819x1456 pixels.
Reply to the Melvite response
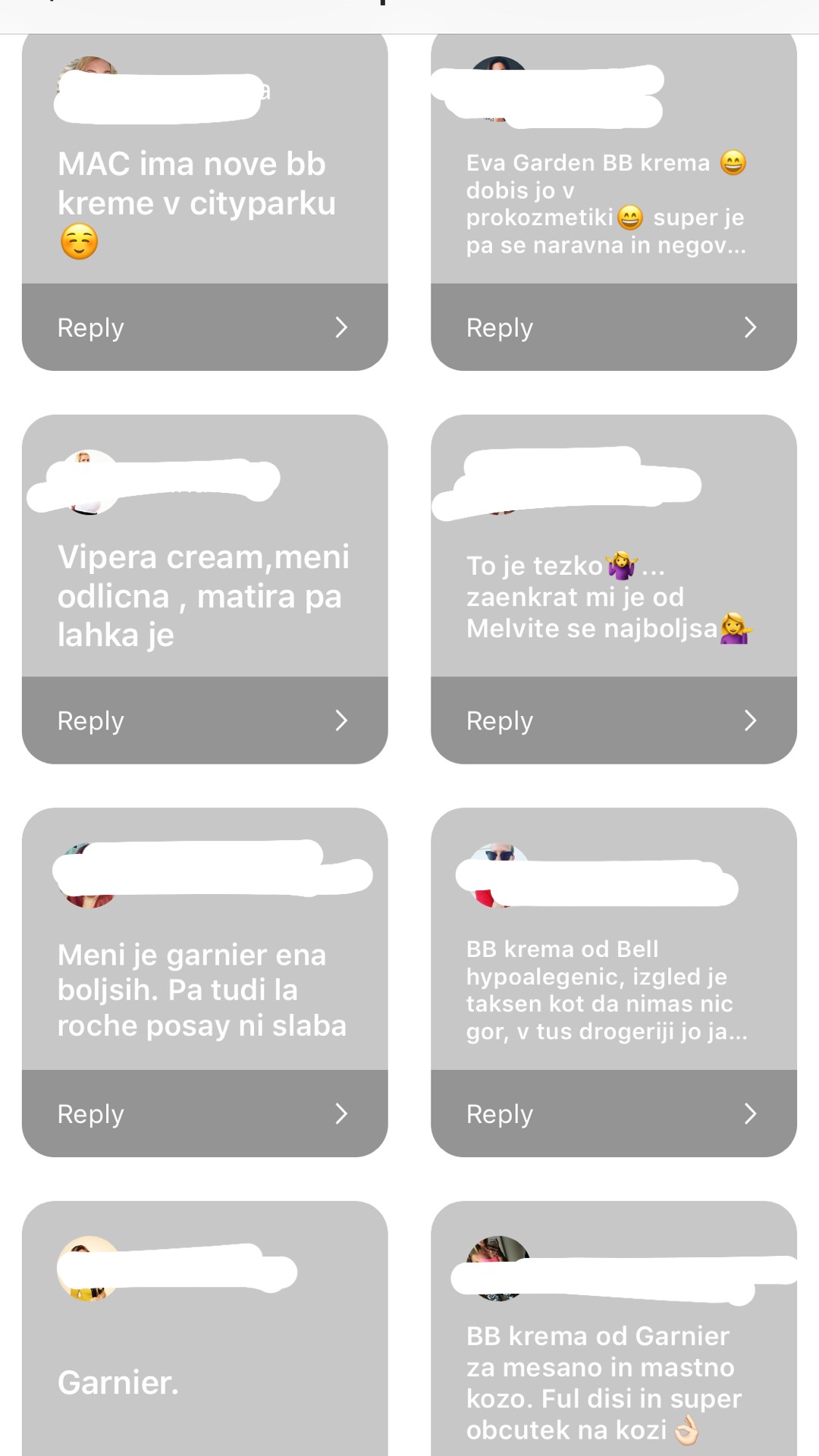click(x=613, y=720)
